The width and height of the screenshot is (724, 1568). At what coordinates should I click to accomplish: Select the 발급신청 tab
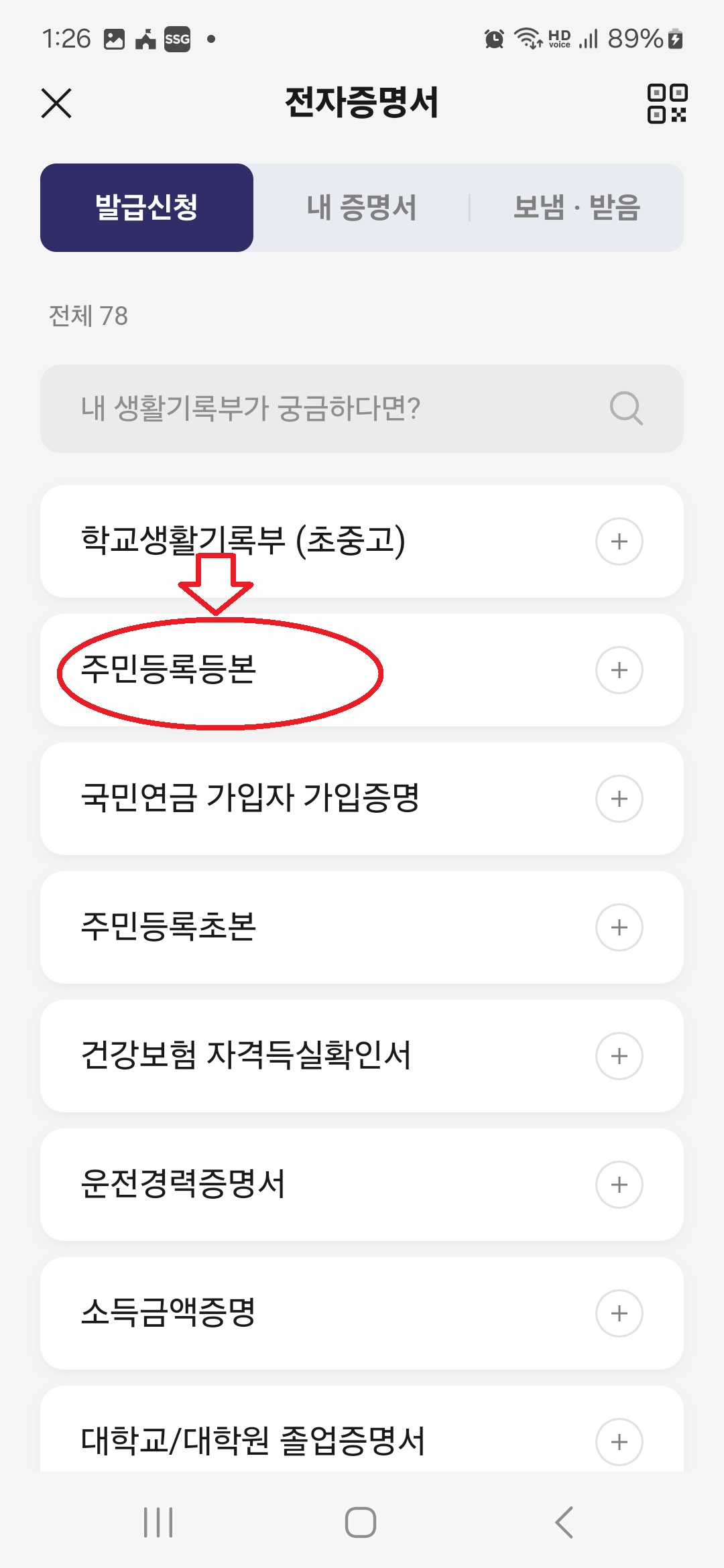tap(147, 208)
